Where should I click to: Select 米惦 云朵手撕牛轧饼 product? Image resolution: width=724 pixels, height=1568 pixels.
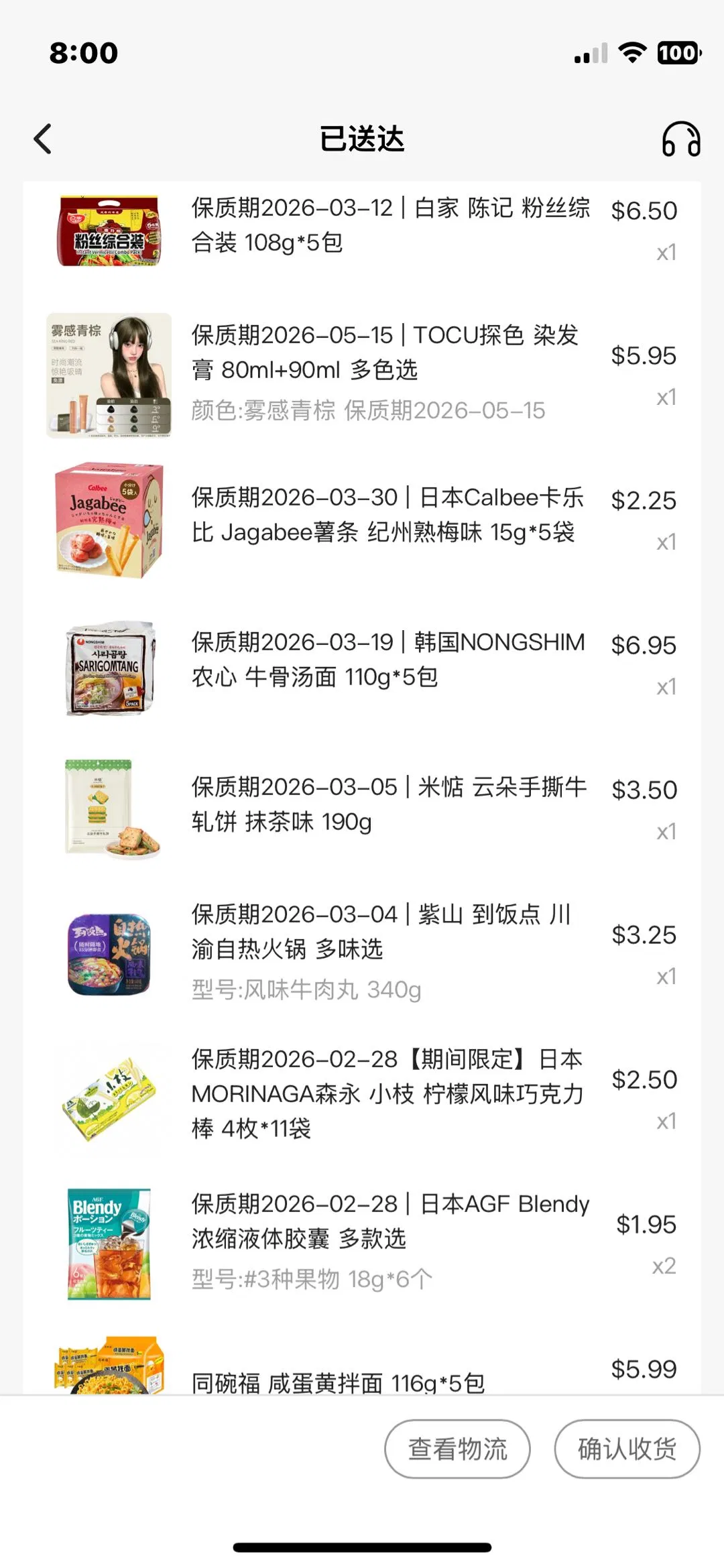(389, 804)
